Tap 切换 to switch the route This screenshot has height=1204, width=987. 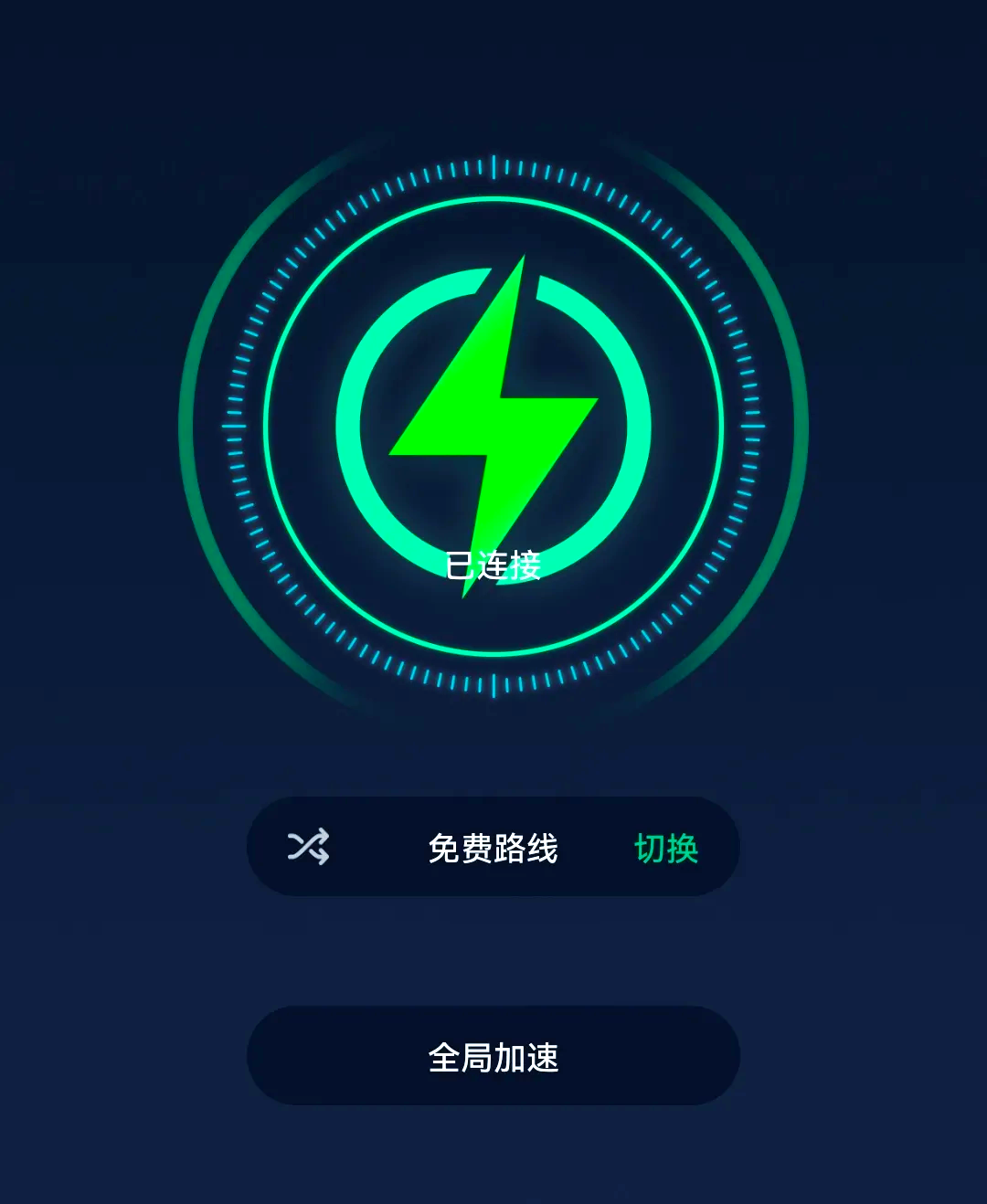click(666, 848)
